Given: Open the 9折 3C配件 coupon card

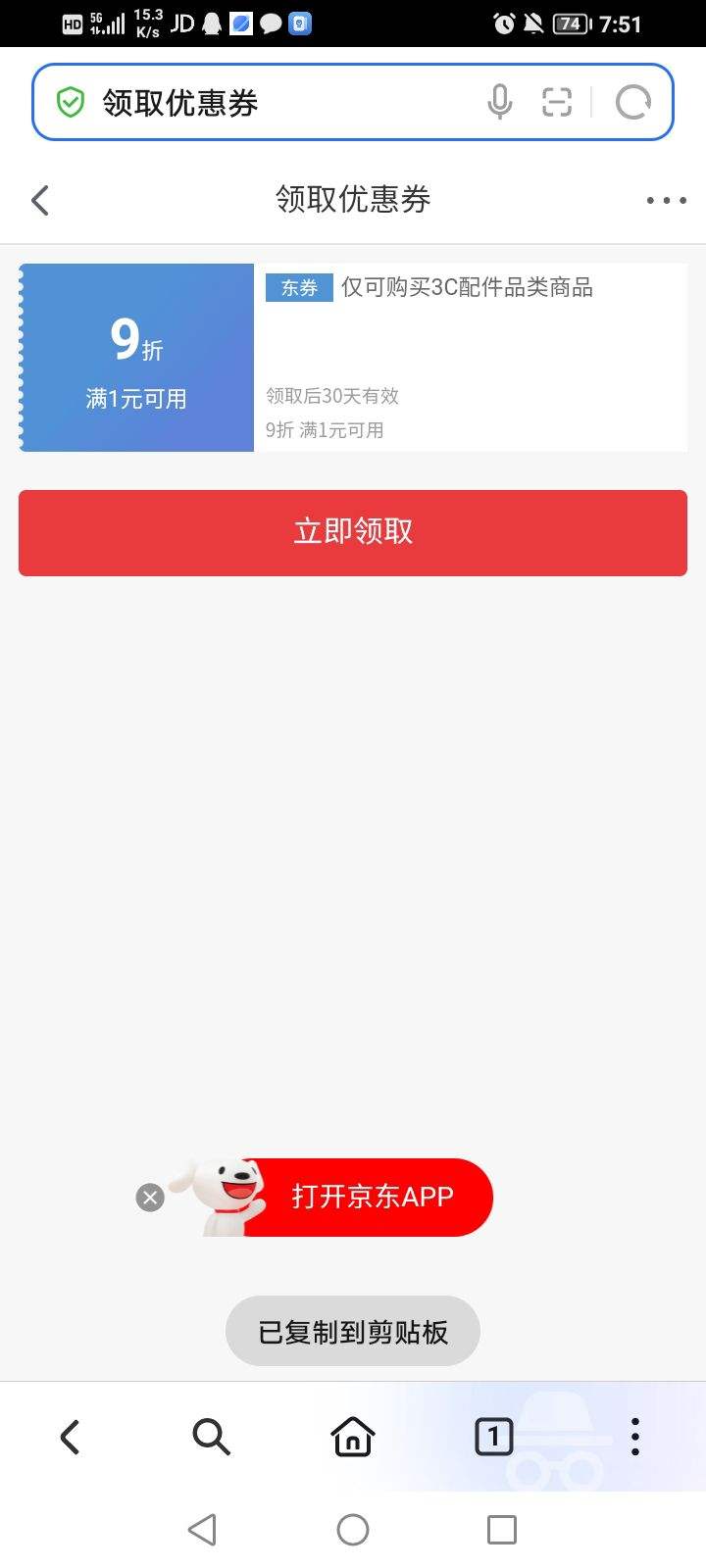Looking at the screenshot, I should click(x=353, y=358).
